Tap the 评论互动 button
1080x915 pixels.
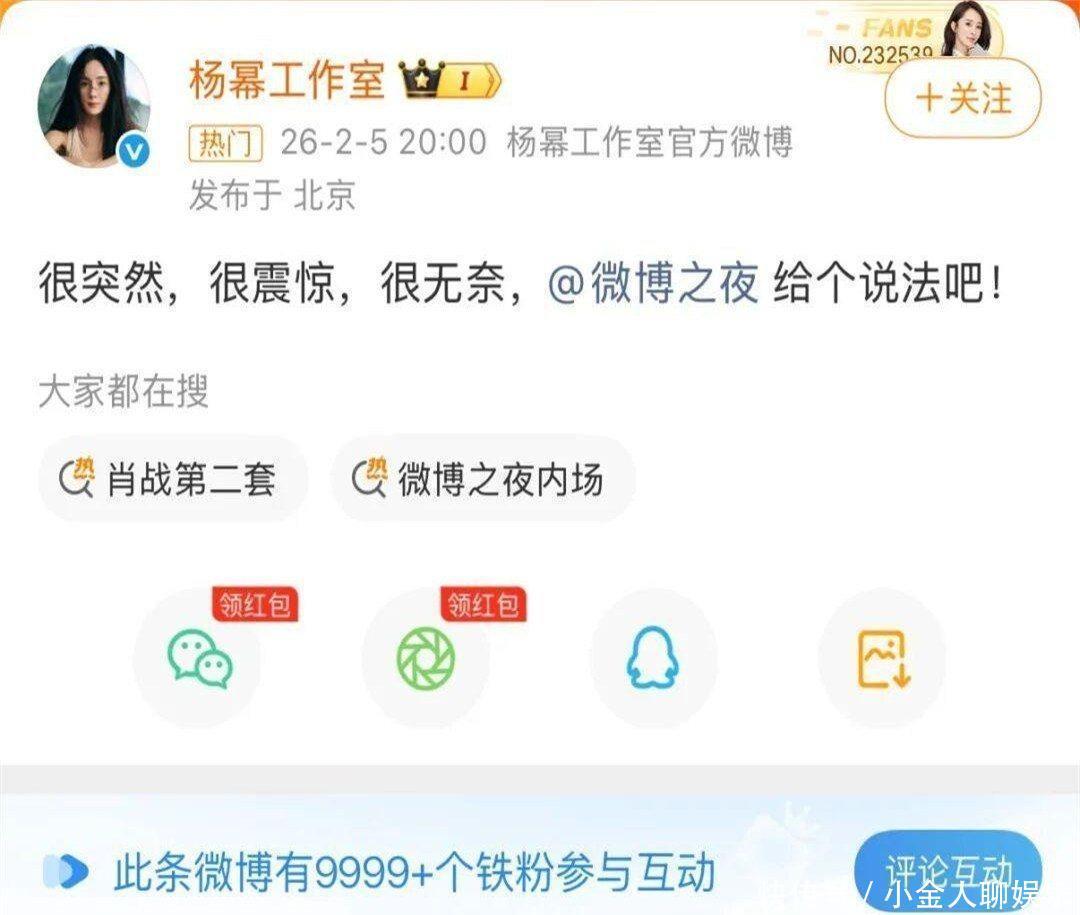point(948,872)
